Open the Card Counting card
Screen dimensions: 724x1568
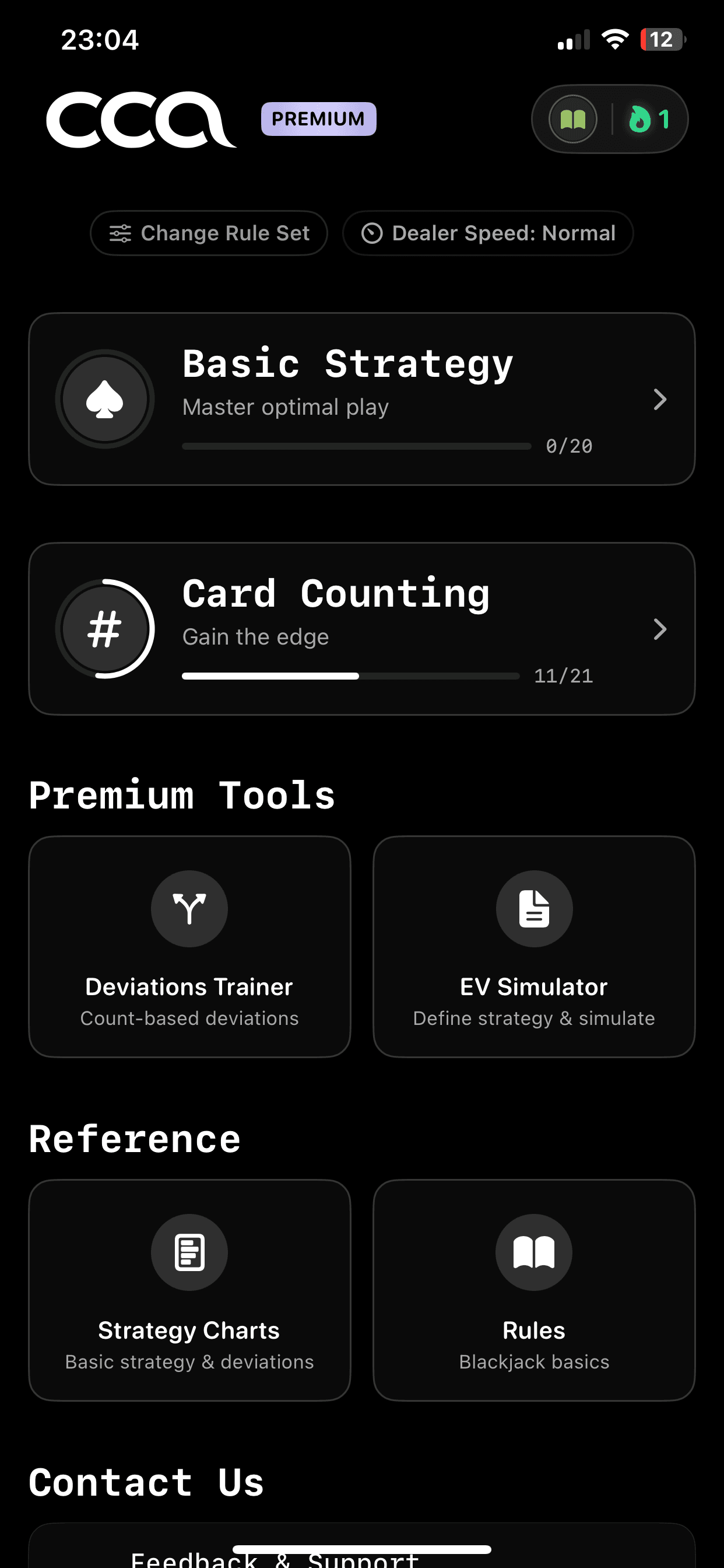pyautogui.click(x=361, y=629)
